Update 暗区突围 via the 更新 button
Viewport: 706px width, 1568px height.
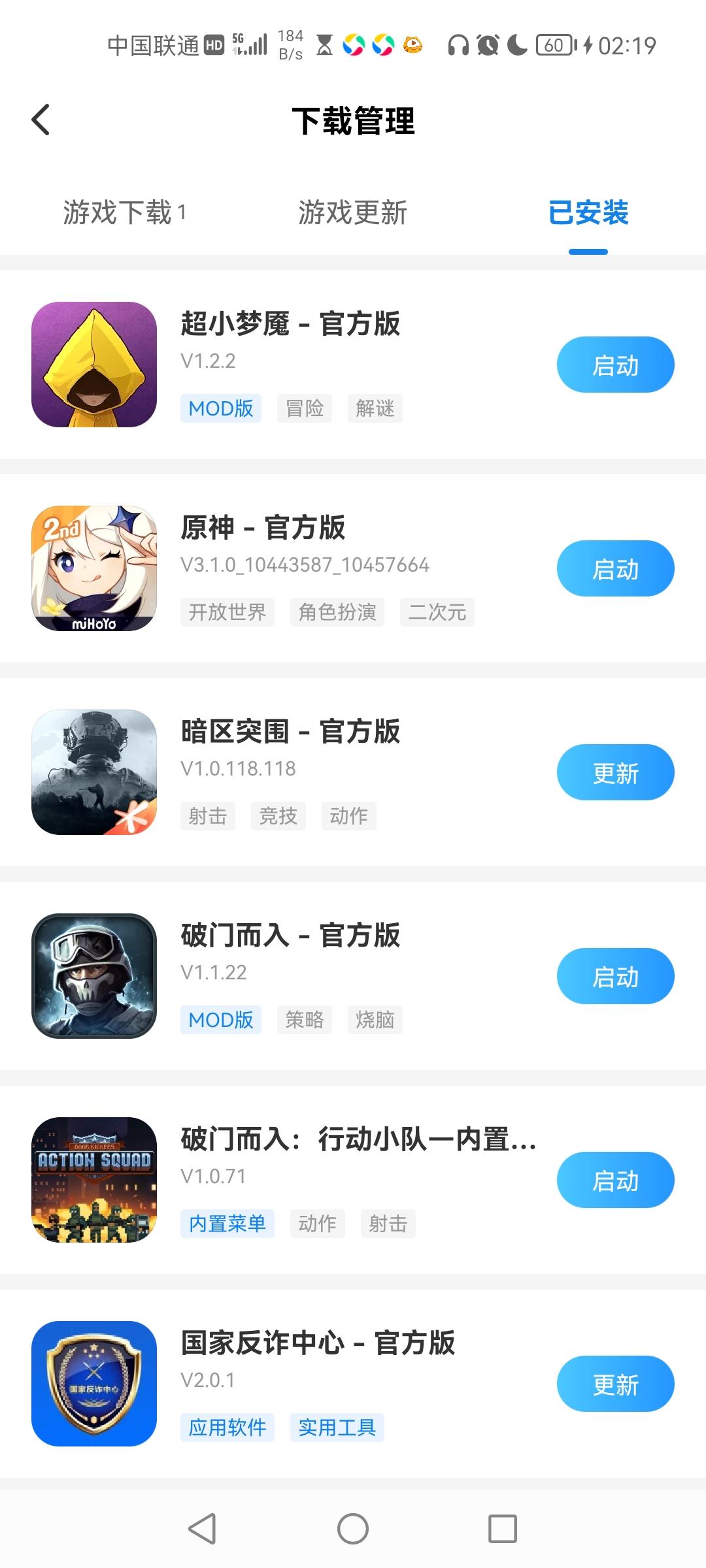pos(615,772)
